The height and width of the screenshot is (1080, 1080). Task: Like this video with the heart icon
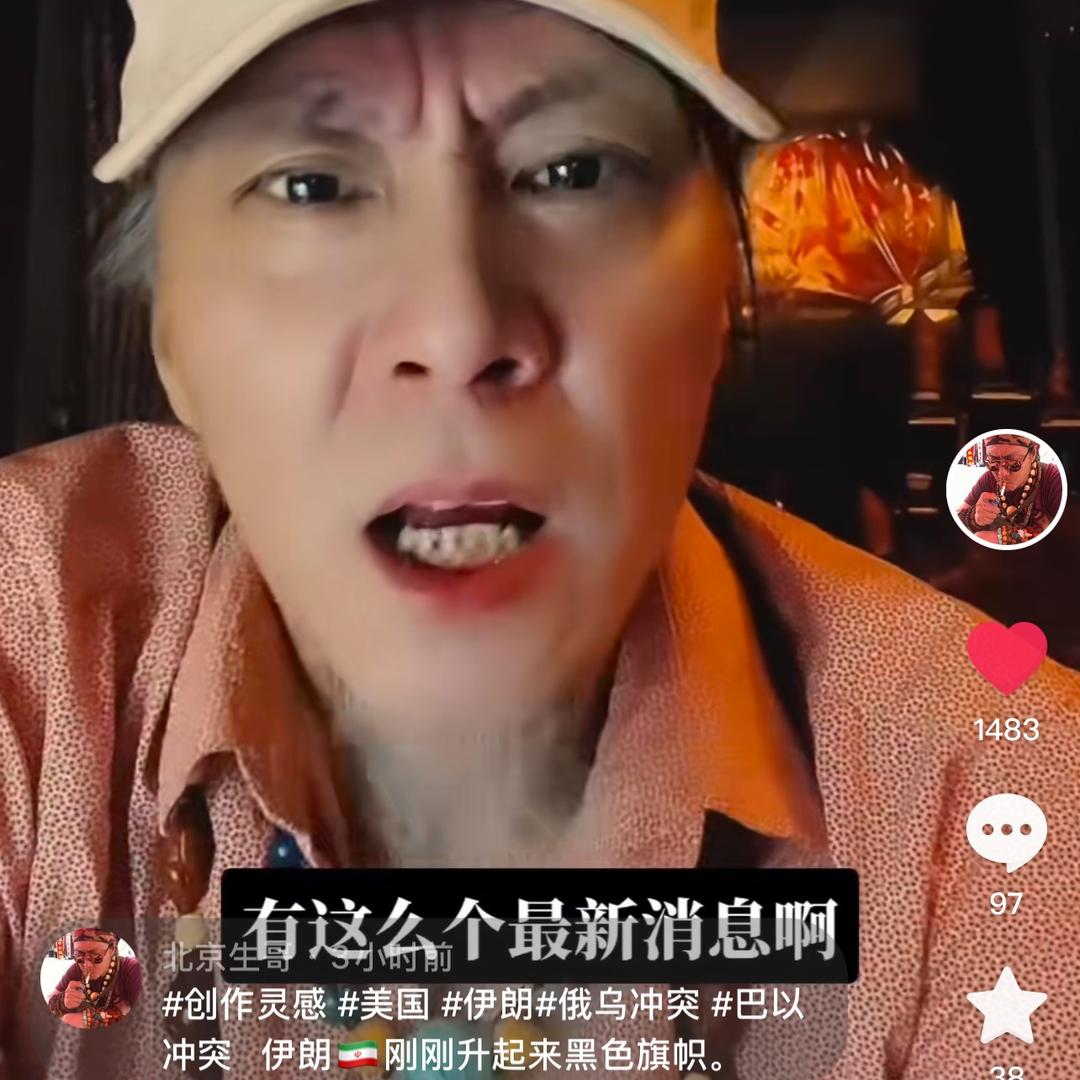[1006, 657]
